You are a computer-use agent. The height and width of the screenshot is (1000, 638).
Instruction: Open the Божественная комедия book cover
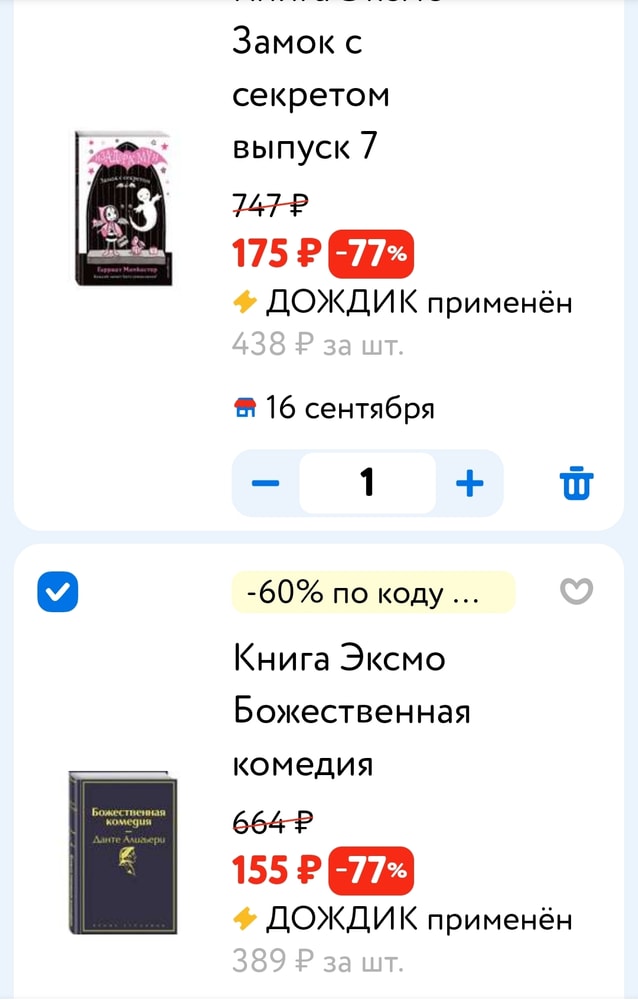tap(123, 852)
